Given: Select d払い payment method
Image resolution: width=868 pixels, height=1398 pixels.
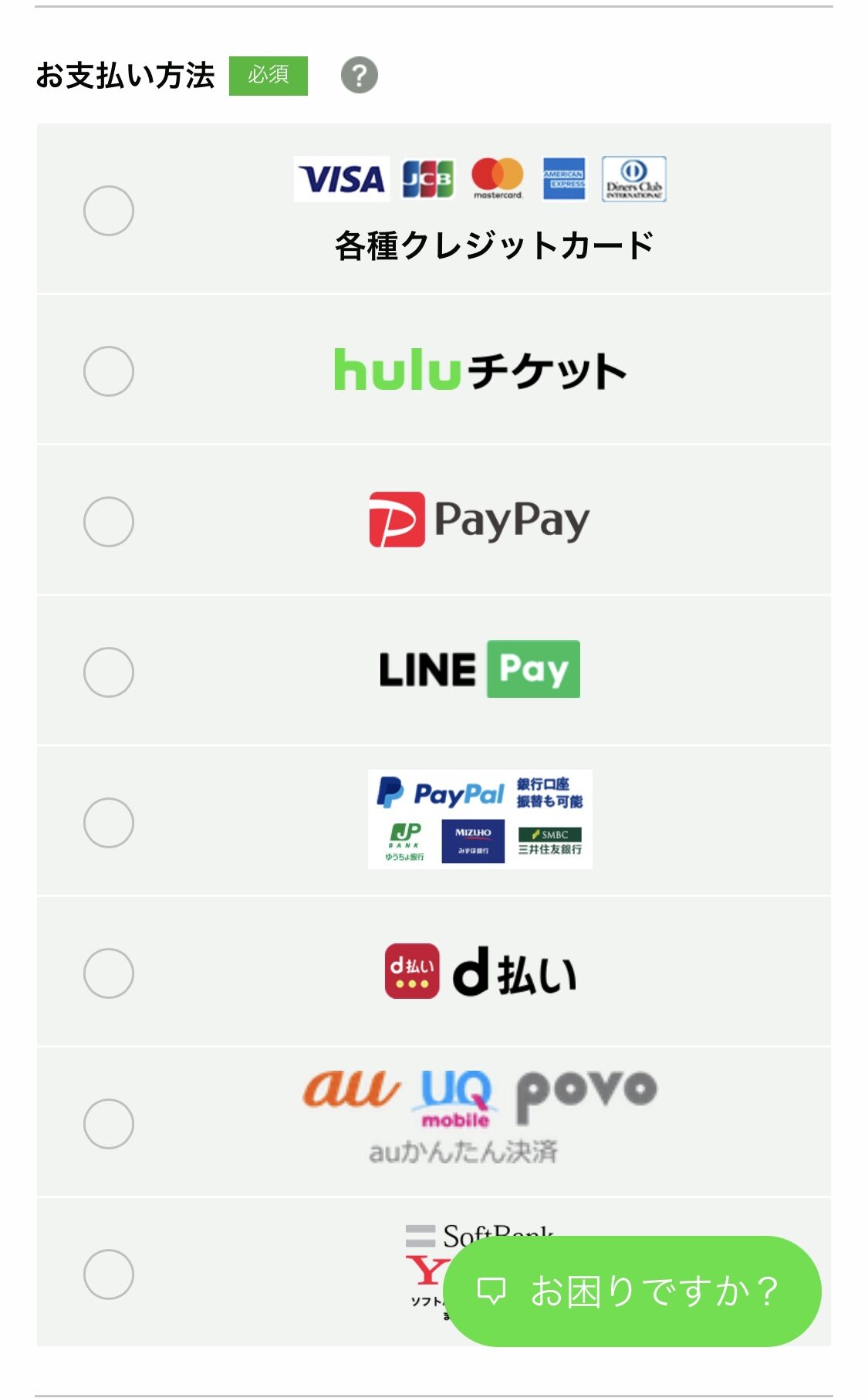Looking at the screenshot, I should [109, 973].
